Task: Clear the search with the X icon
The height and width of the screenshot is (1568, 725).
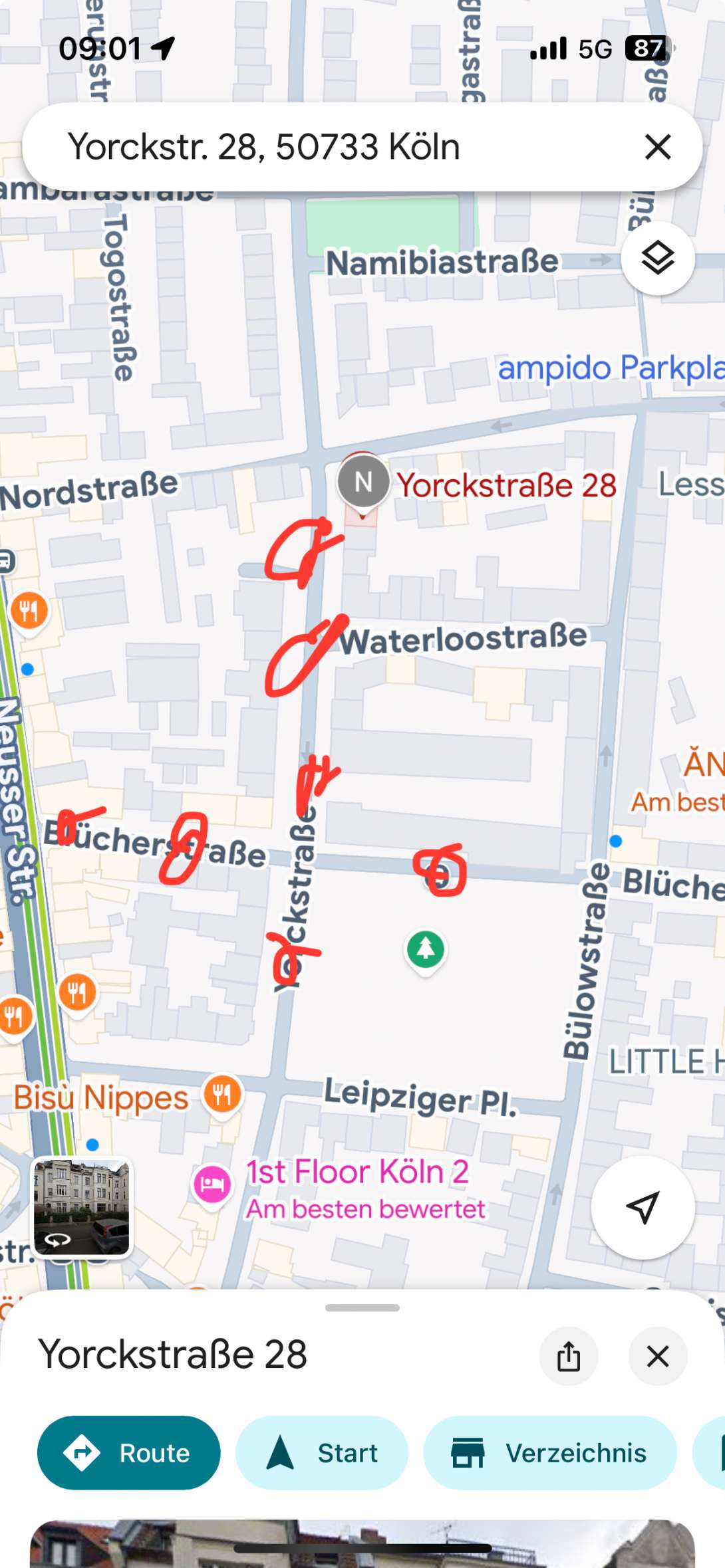Action: [x=657, y=146]
